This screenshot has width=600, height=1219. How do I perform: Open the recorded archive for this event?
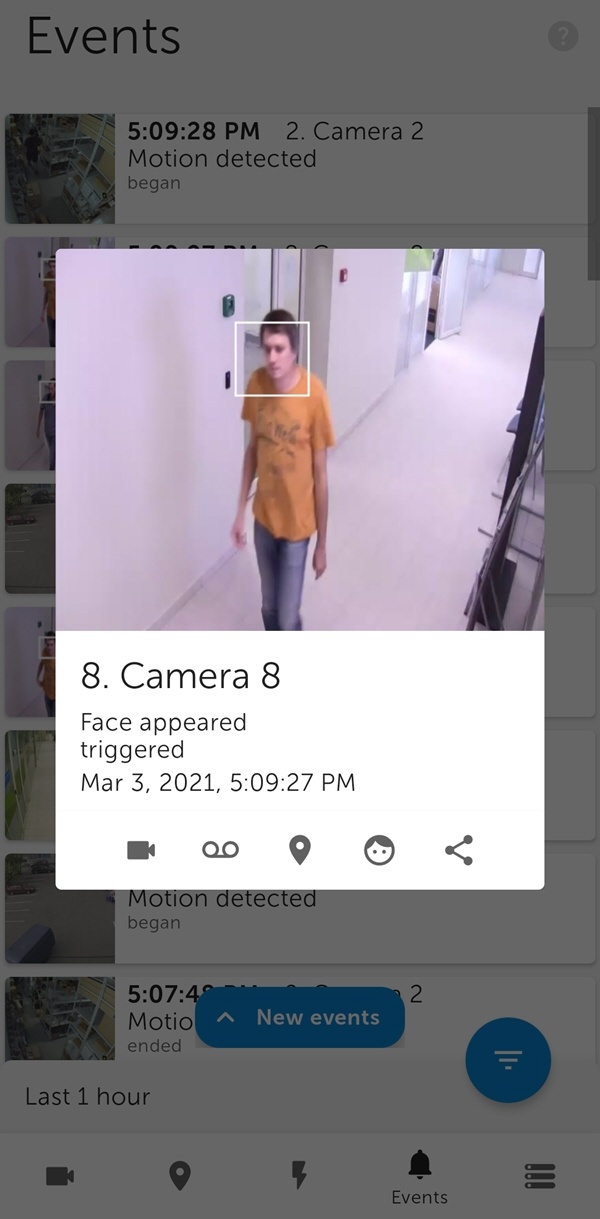220,850
